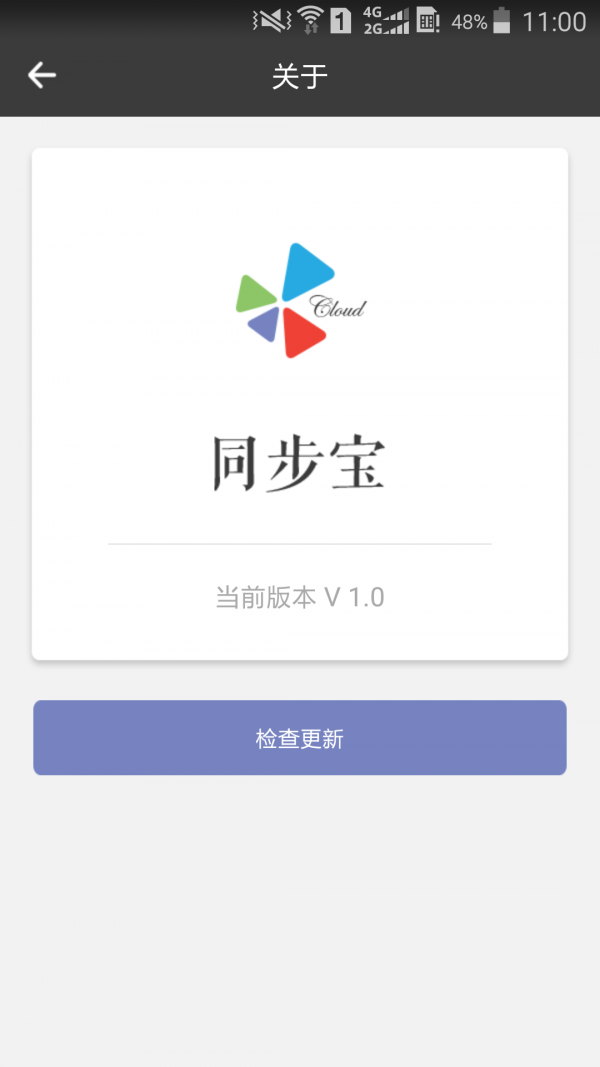Go back using the top arrow

42,75
